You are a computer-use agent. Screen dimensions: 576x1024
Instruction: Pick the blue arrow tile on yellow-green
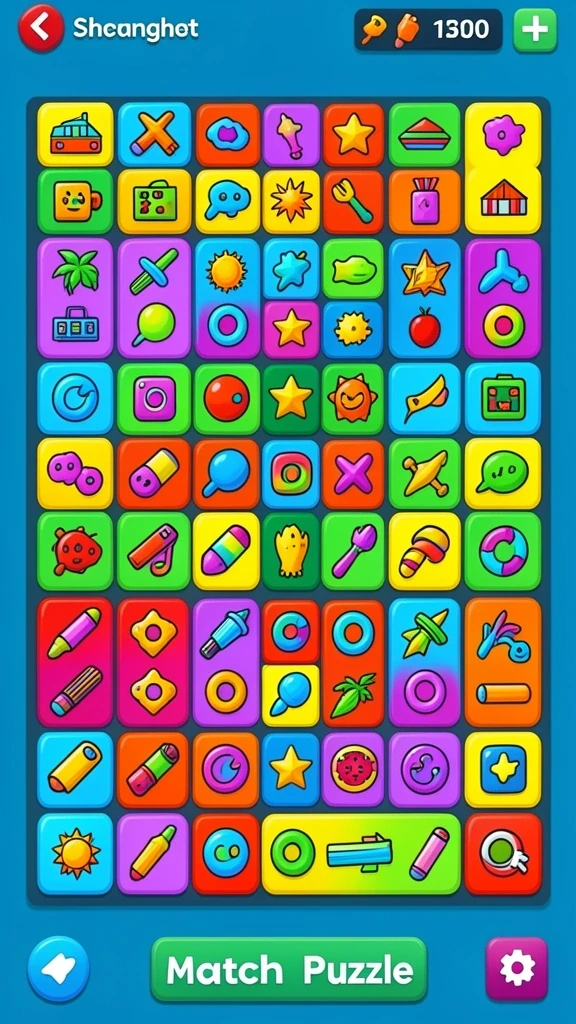coord(360,853)
